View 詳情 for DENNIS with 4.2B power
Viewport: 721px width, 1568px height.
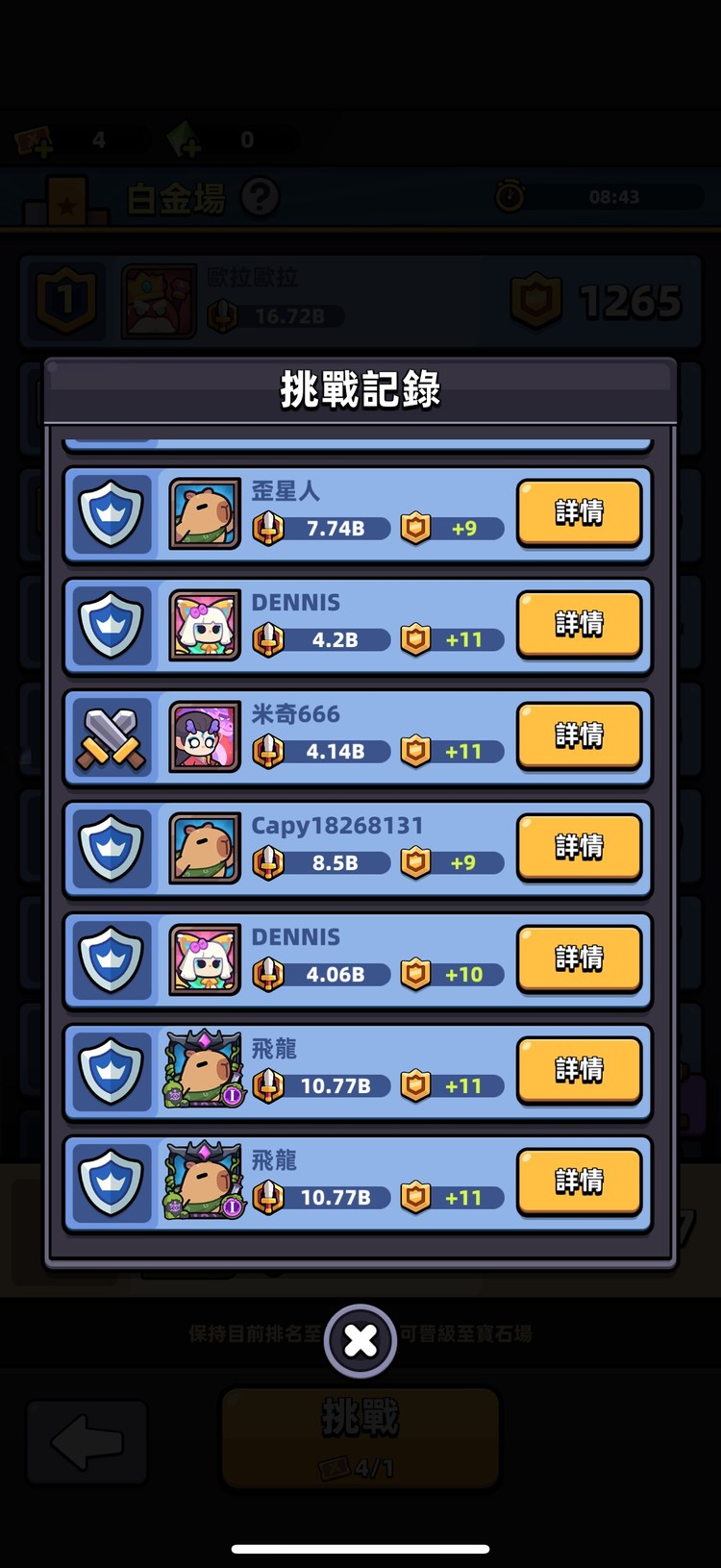[x=579, y=624]
